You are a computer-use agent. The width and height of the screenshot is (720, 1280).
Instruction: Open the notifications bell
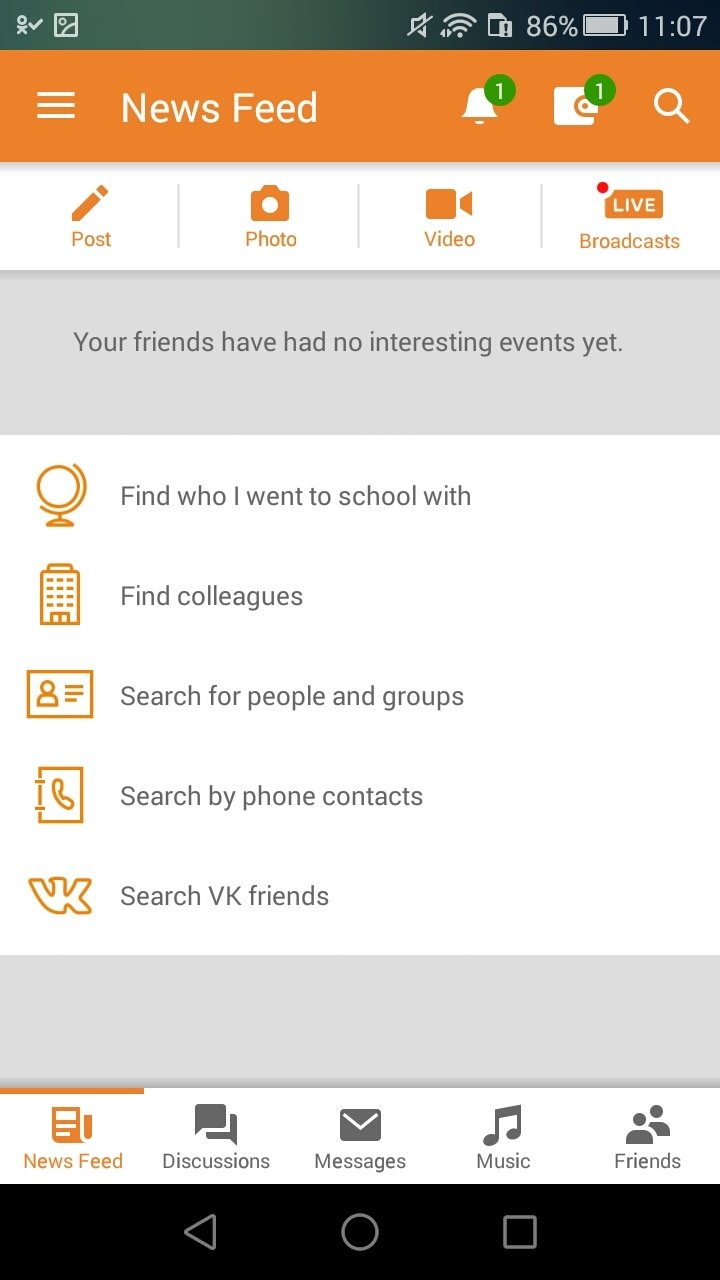[482, 105]
